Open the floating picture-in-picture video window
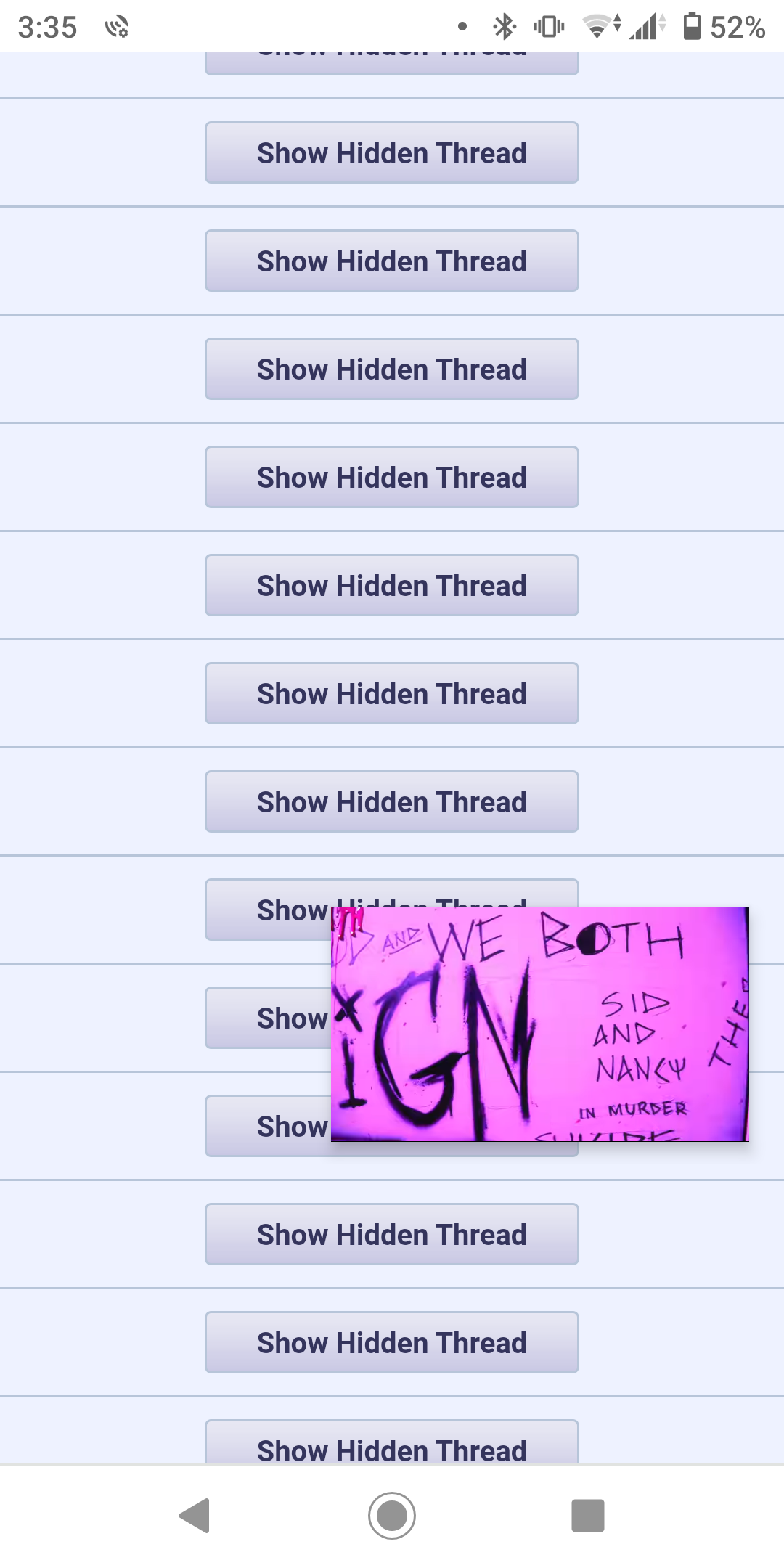This screenshot has height=1568, width=784. click(x=539, y=1024)
